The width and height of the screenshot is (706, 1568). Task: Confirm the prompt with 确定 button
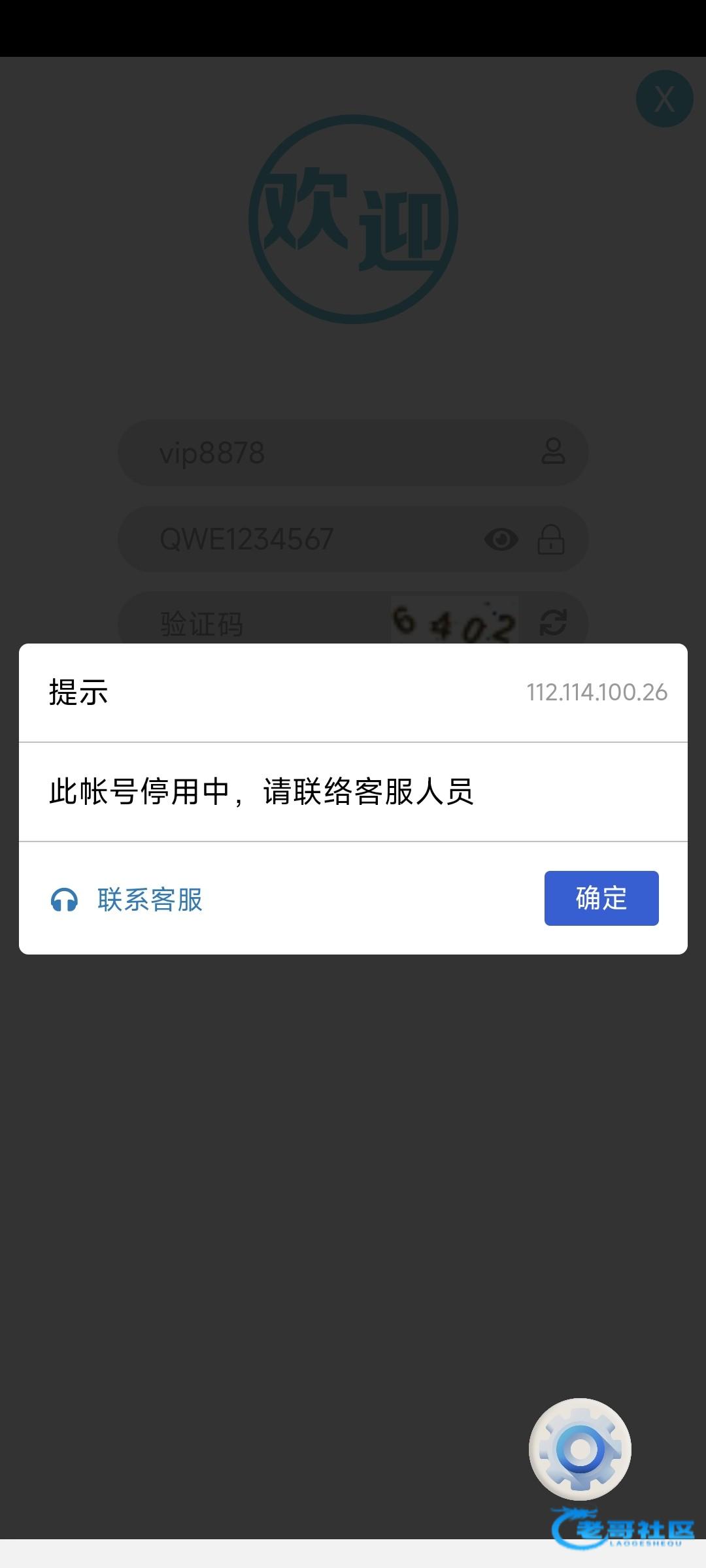click(601, 898)
